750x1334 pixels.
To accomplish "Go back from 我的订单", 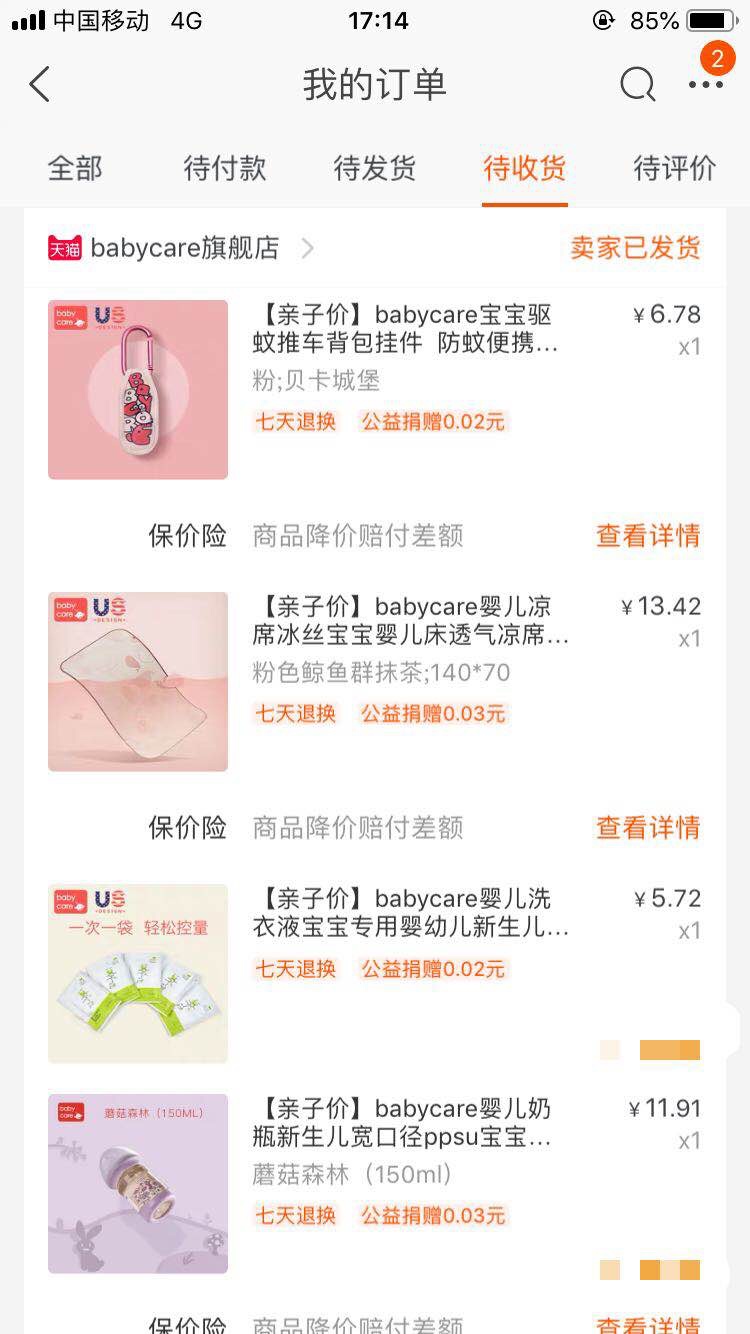I will (40, 85).
